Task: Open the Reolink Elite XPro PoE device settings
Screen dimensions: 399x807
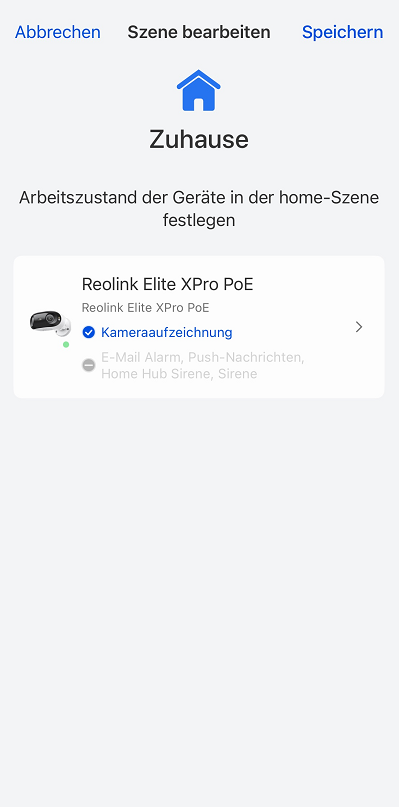Action: (x=199, y=327)
